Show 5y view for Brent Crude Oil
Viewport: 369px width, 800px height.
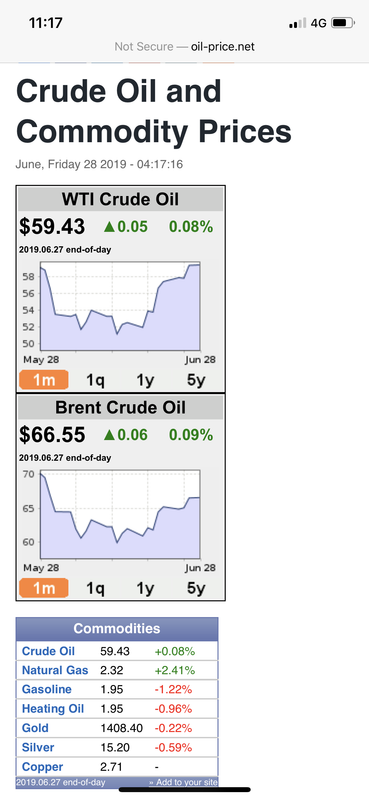(x=196, y=588)
